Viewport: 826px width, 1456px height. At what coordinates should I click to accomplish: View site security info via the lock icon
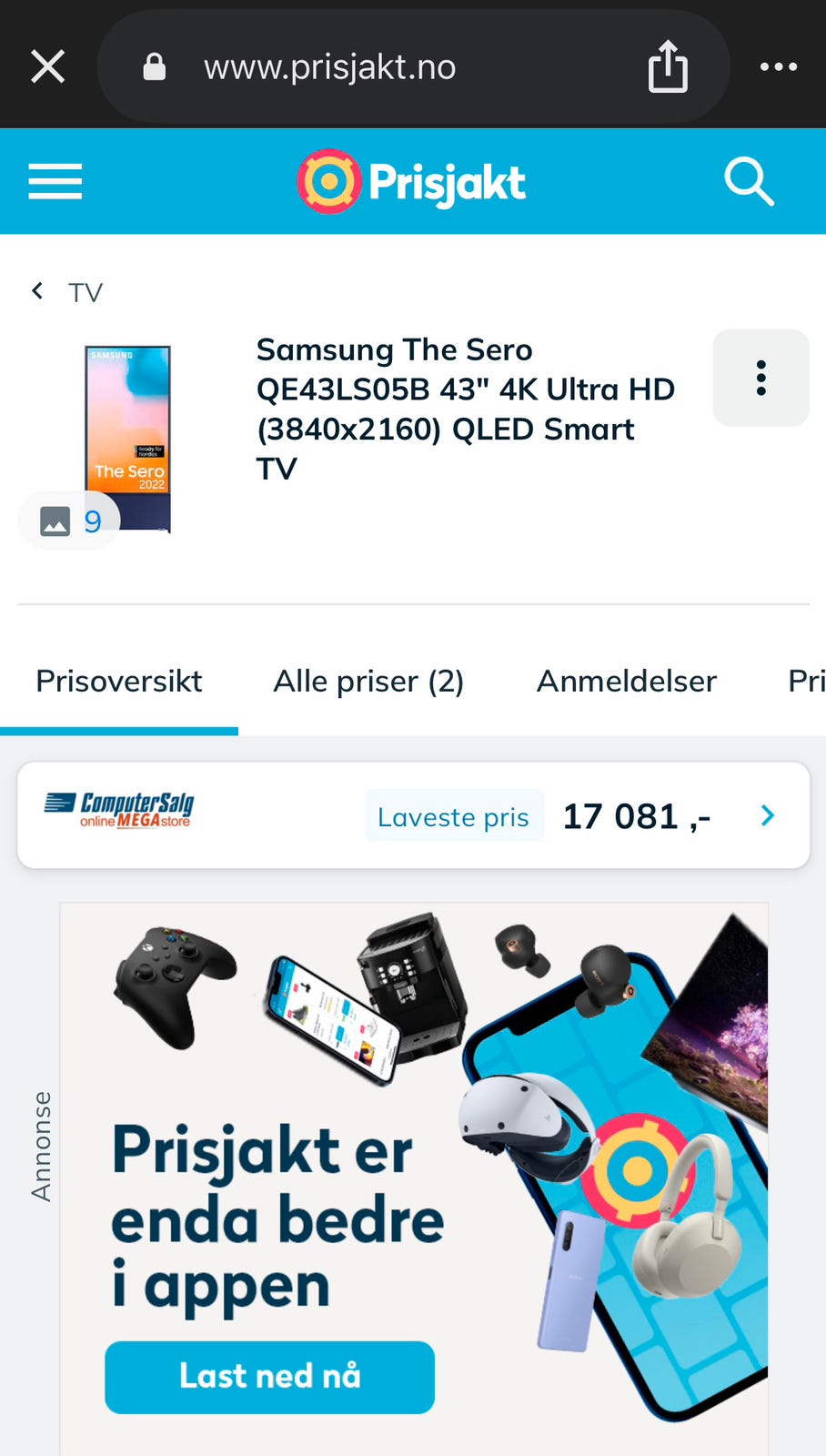(x=153, y=65)
